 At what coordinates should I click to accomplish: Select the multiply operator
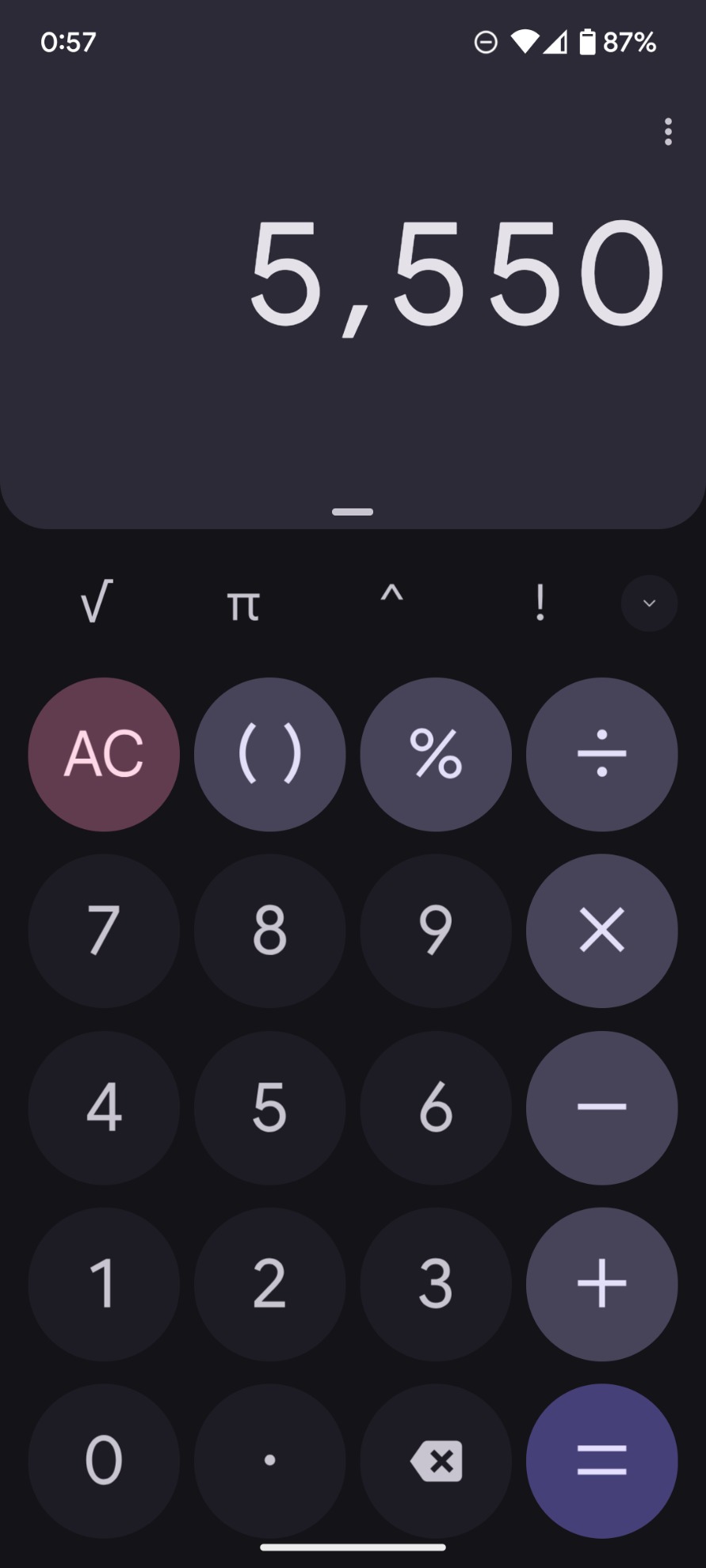tap(601, 931)
